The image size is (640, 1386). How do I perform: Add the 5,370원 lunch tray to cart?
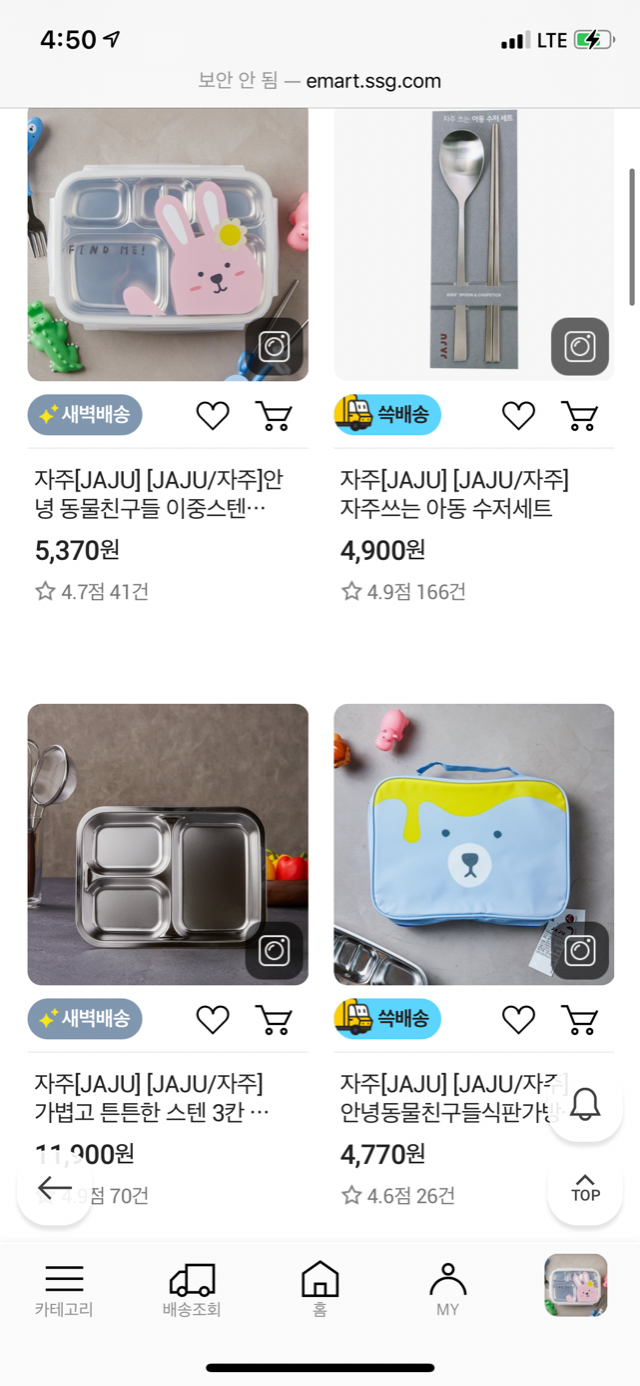(x=273, y=415)
